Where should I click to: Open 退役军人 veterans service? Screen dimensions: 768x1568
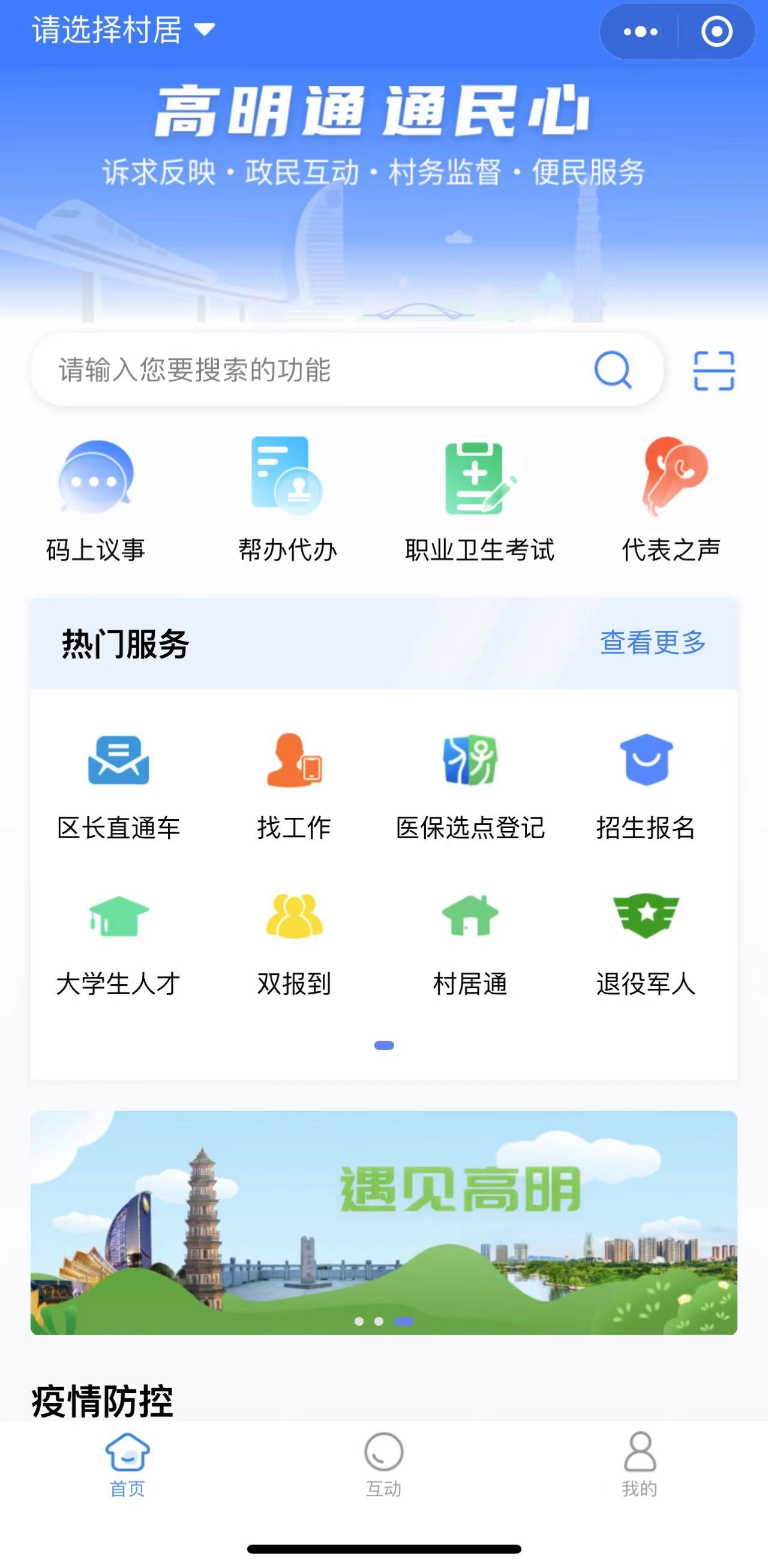point(646,944)
